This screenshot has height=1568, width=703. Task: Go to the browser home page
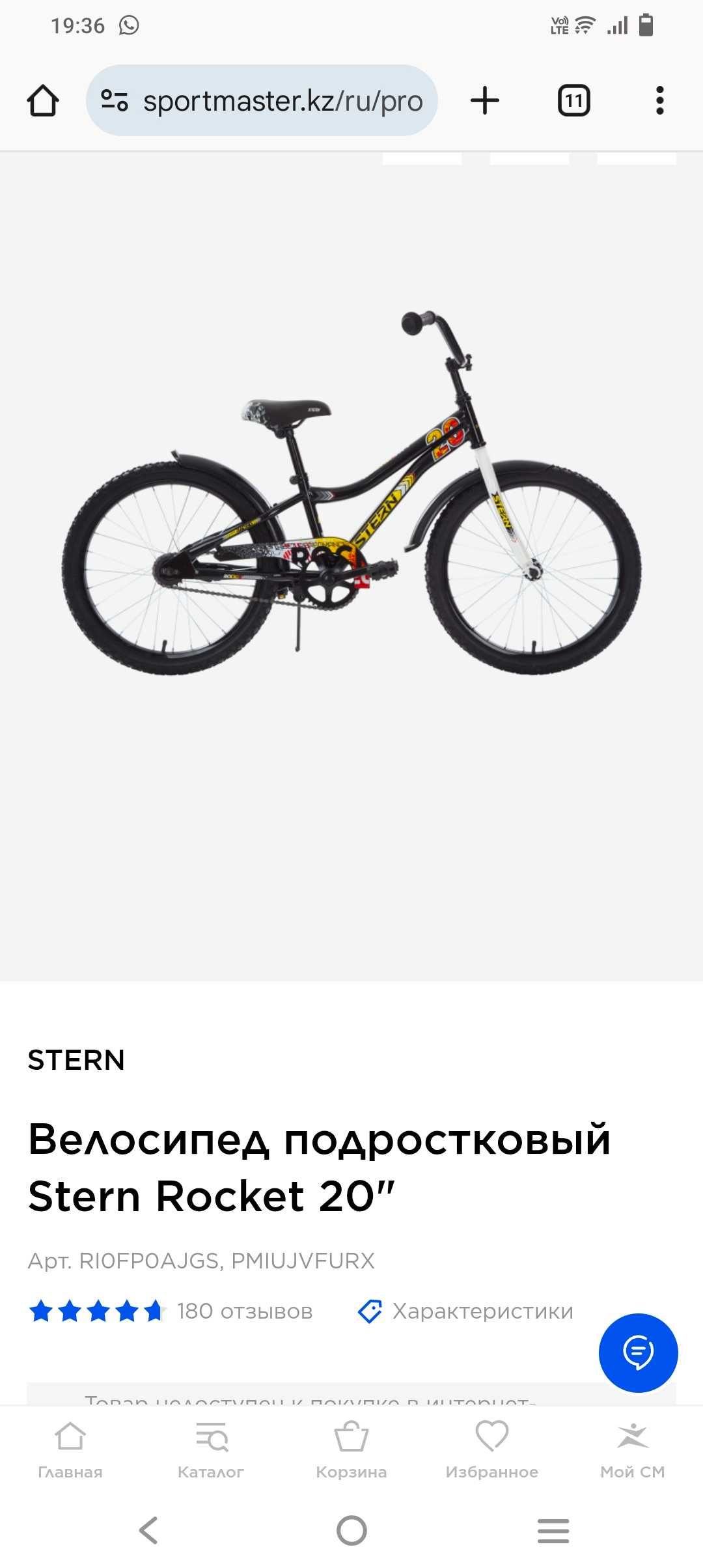(x=43, y=101)
